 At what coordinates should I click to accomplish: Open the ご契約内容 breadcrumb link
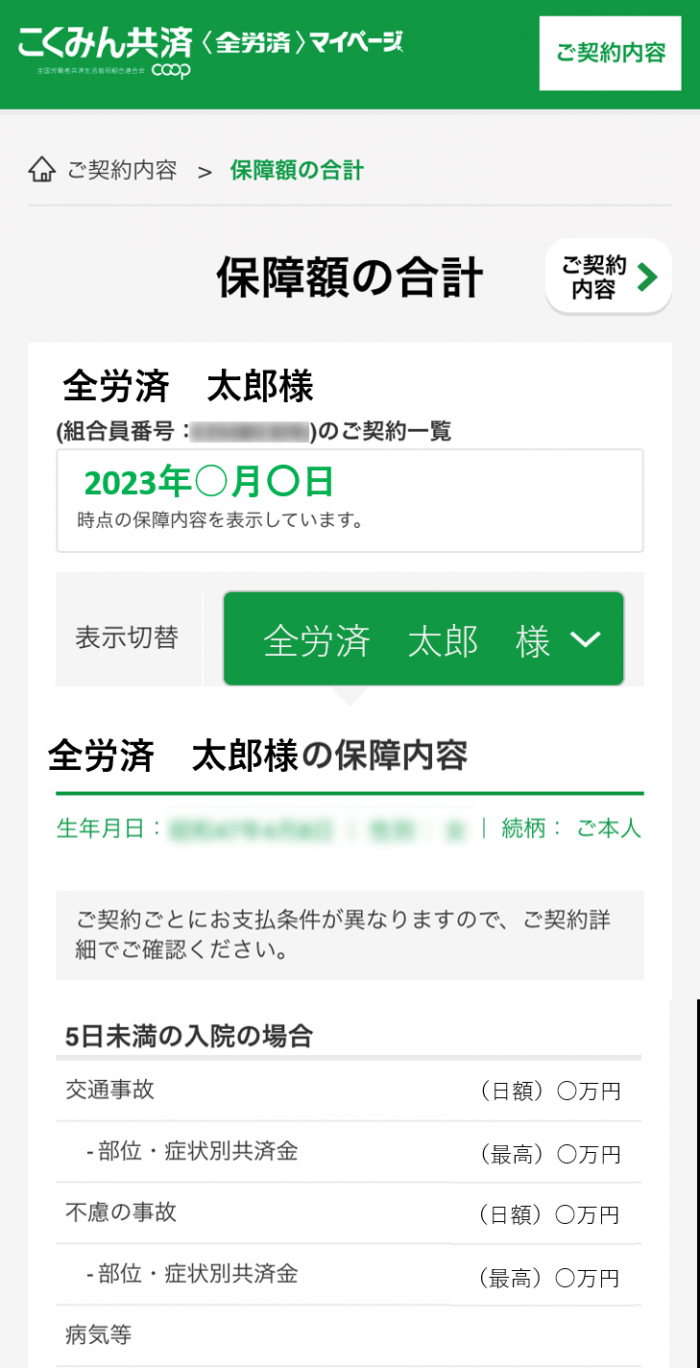[x=121, y=171]
